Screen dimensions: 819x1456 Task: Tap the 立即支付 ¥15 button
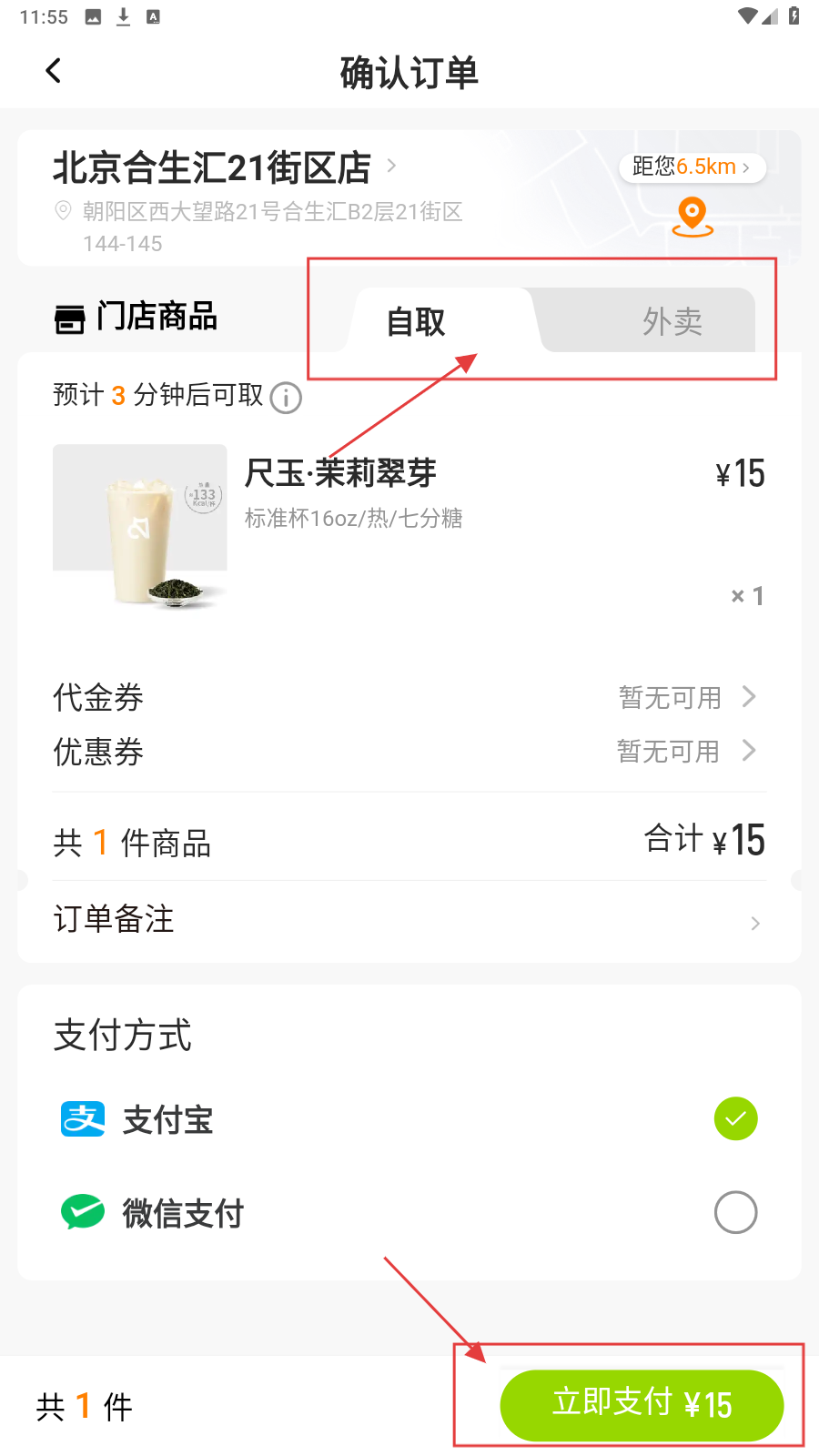point(642,1404)
